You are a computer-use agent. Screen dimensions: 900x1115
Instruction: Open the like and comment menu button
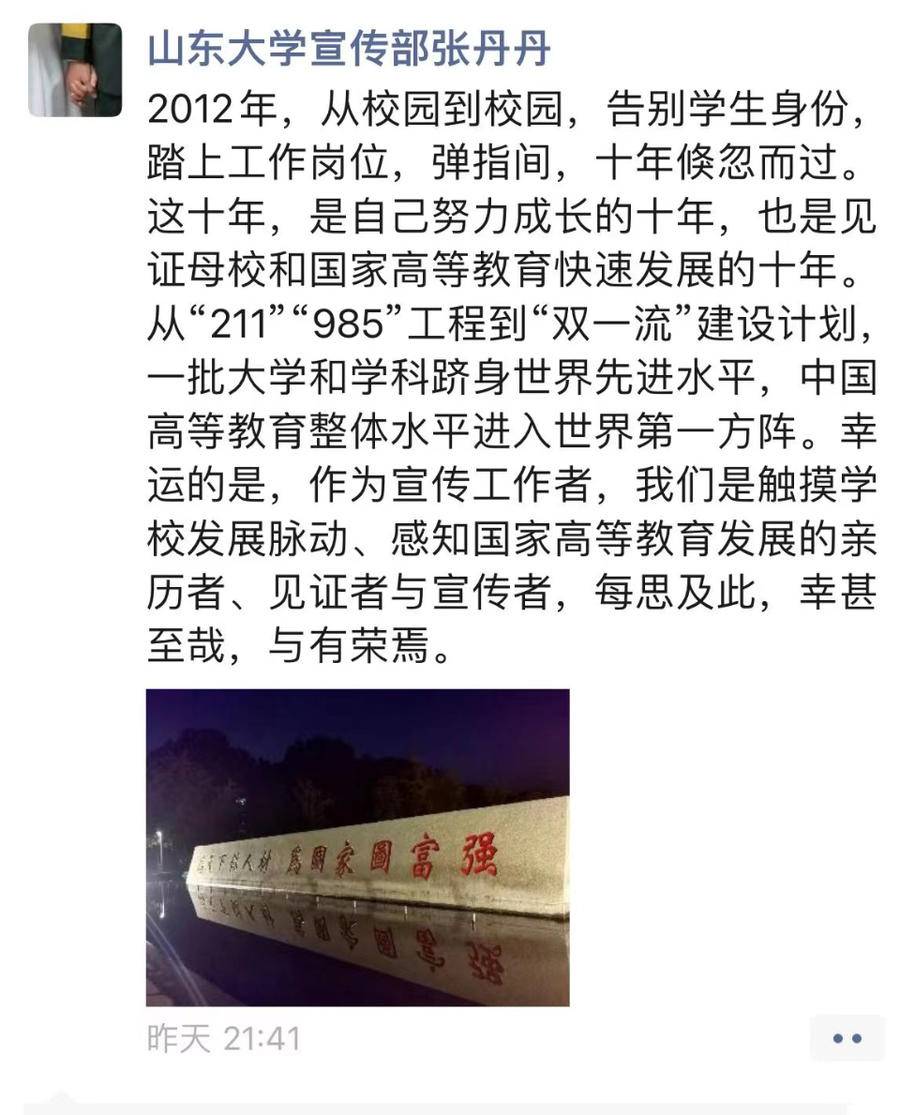pyautogui.click(x=846, y=1039)
